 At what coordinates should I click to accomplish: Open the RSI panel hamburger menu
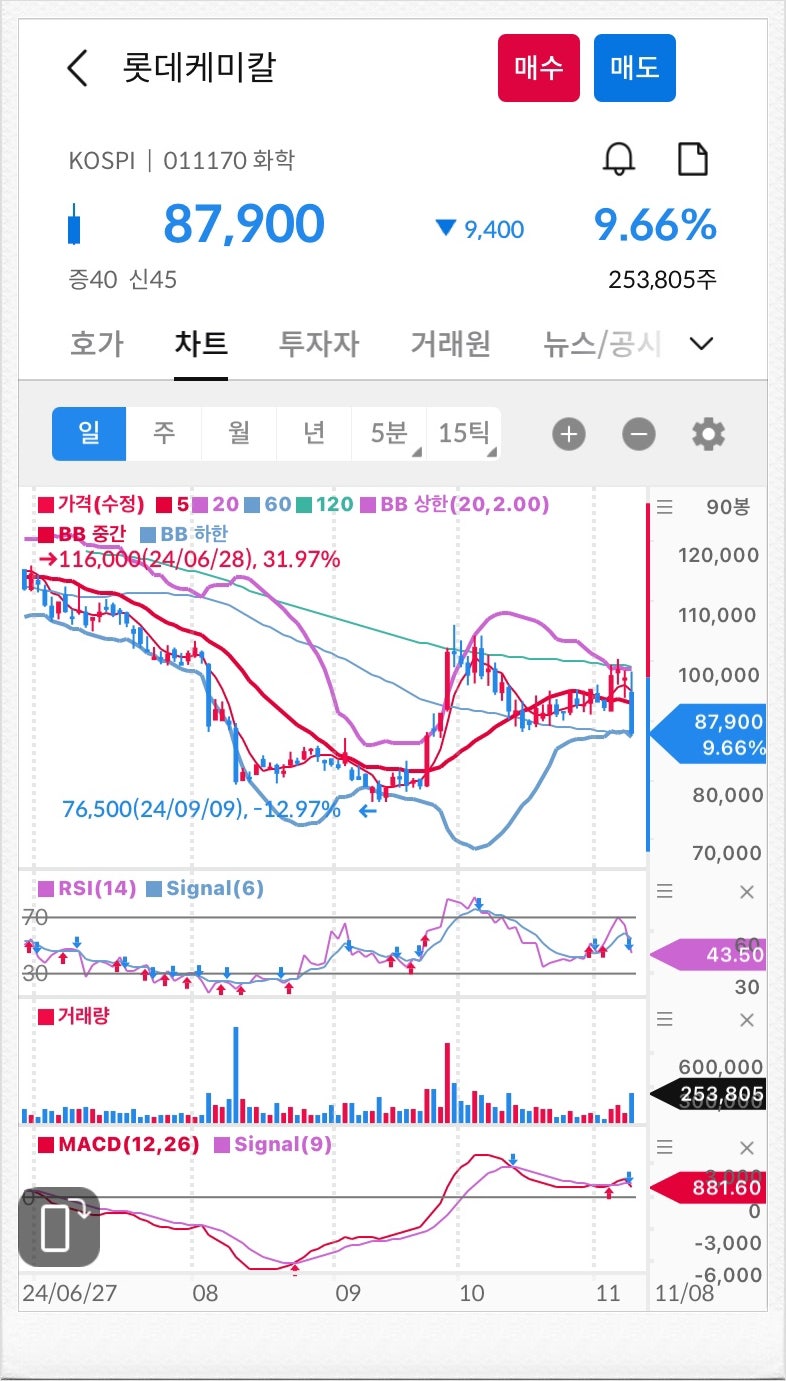pos(663,891)
